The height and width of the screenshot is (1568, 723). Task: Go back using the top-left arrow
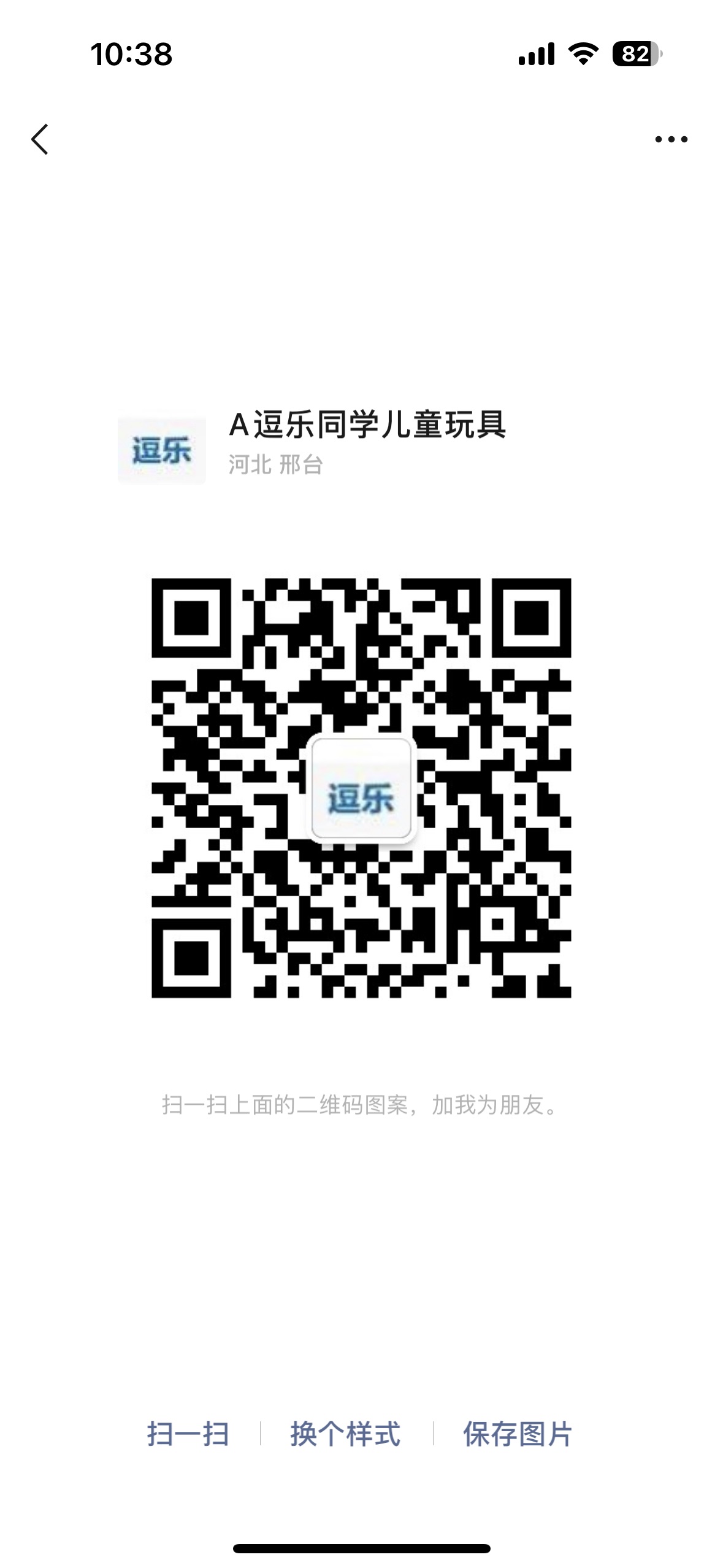click(x=40, y=139)
